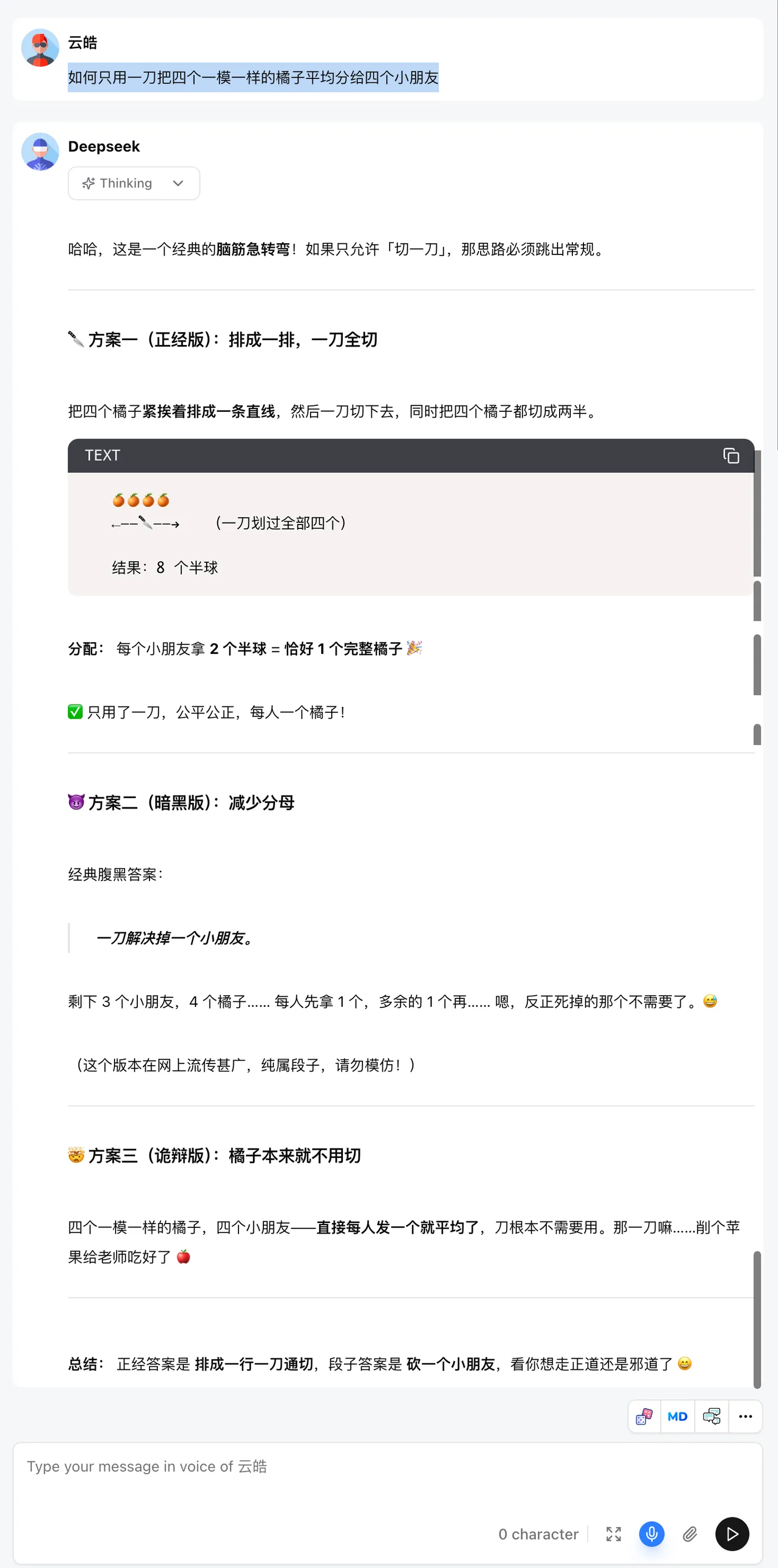Tap the dice icon in the toolbar
The height and width of the screenshot is (1568, 778).
(x=644, y=1416)
